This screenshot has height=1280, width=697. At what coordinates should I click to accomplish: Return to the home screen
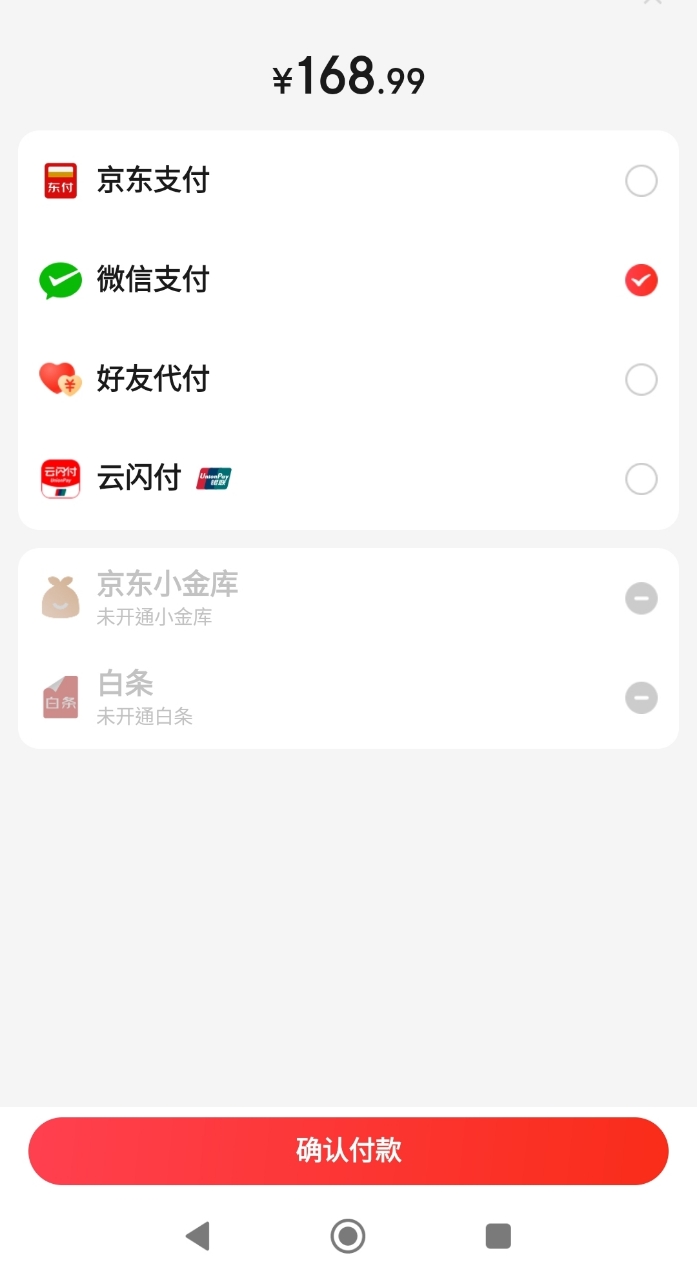pos(348,1236)
